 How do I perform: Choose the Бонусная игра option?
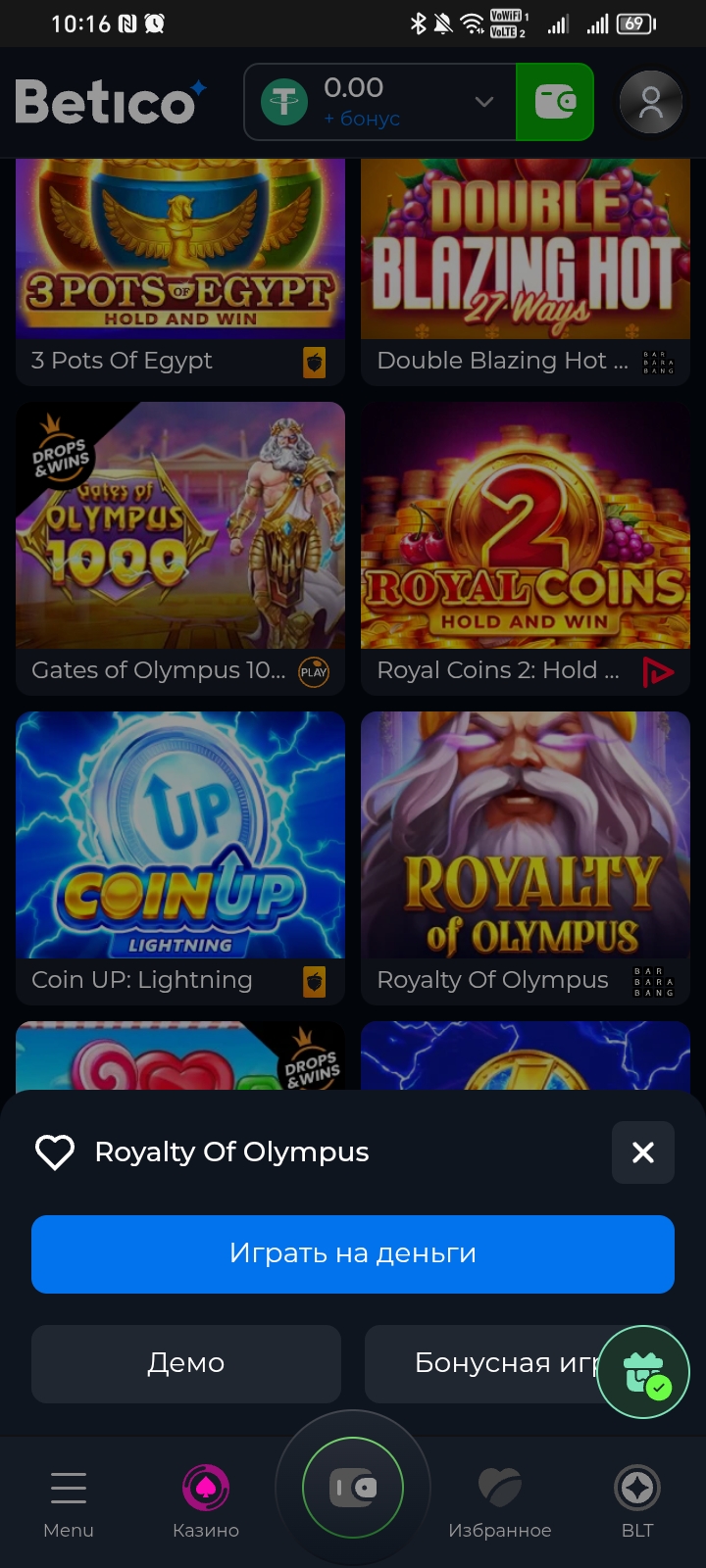point(480,1363)
